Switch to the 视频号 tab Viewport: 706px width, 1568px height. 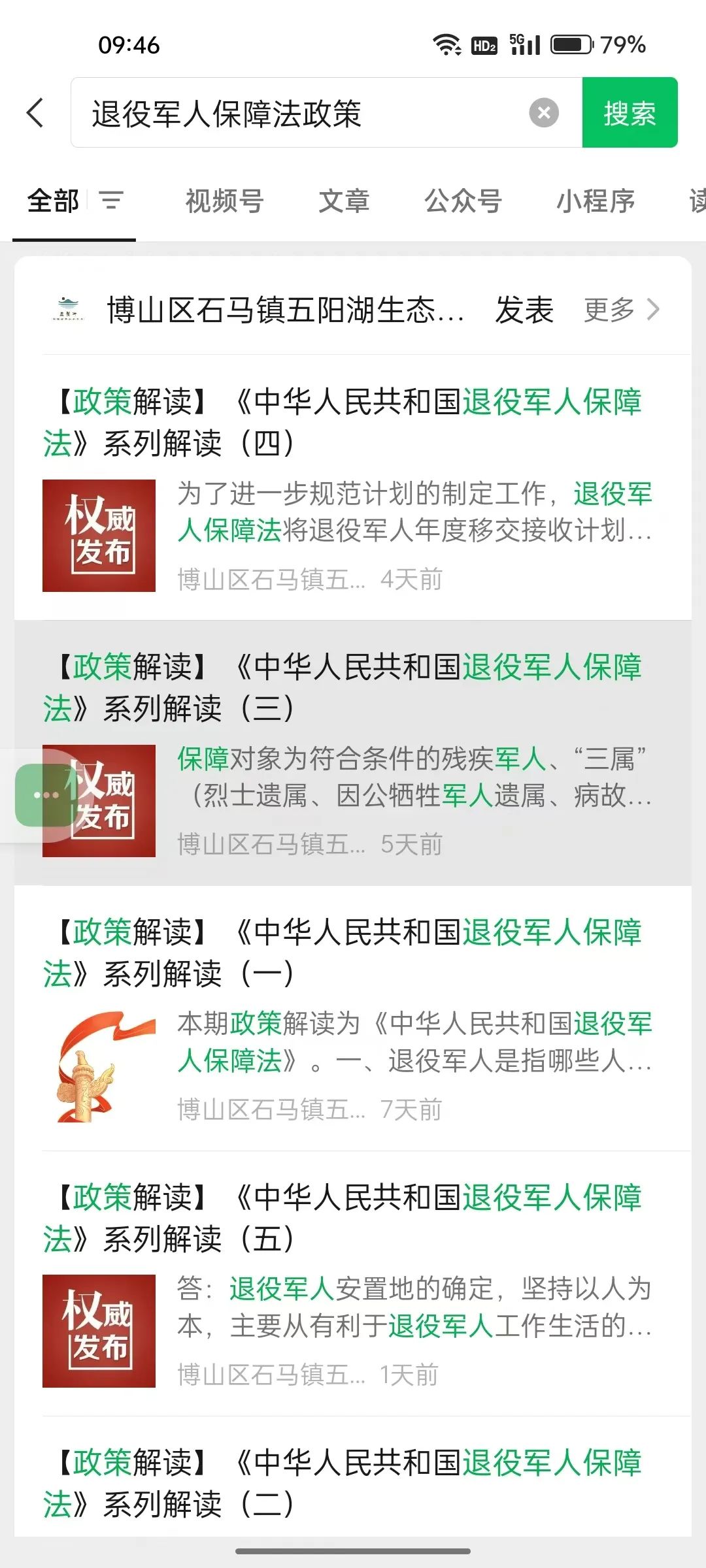point(224,201)
